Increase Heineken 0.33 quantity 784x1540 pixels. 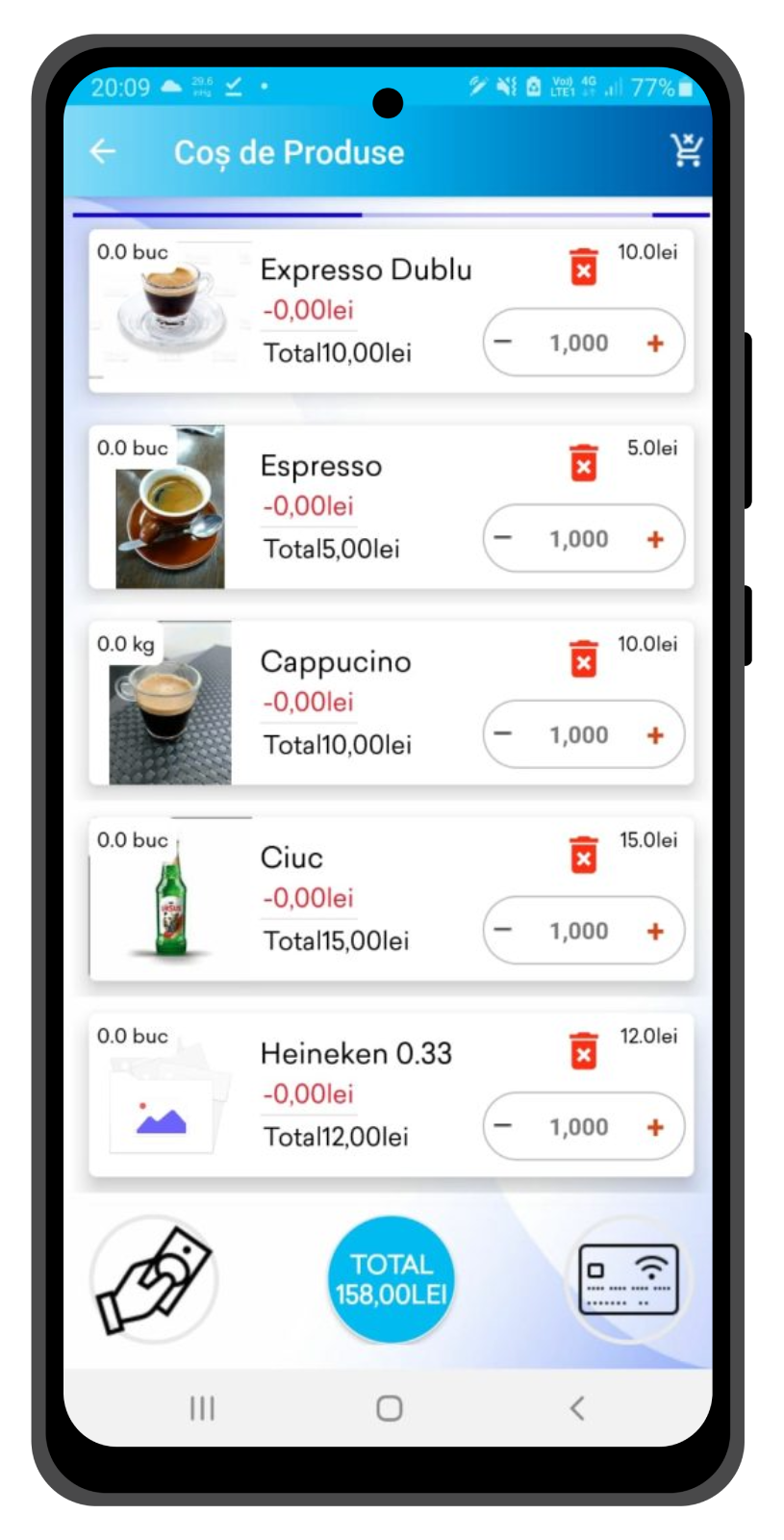click(655, 1127)
